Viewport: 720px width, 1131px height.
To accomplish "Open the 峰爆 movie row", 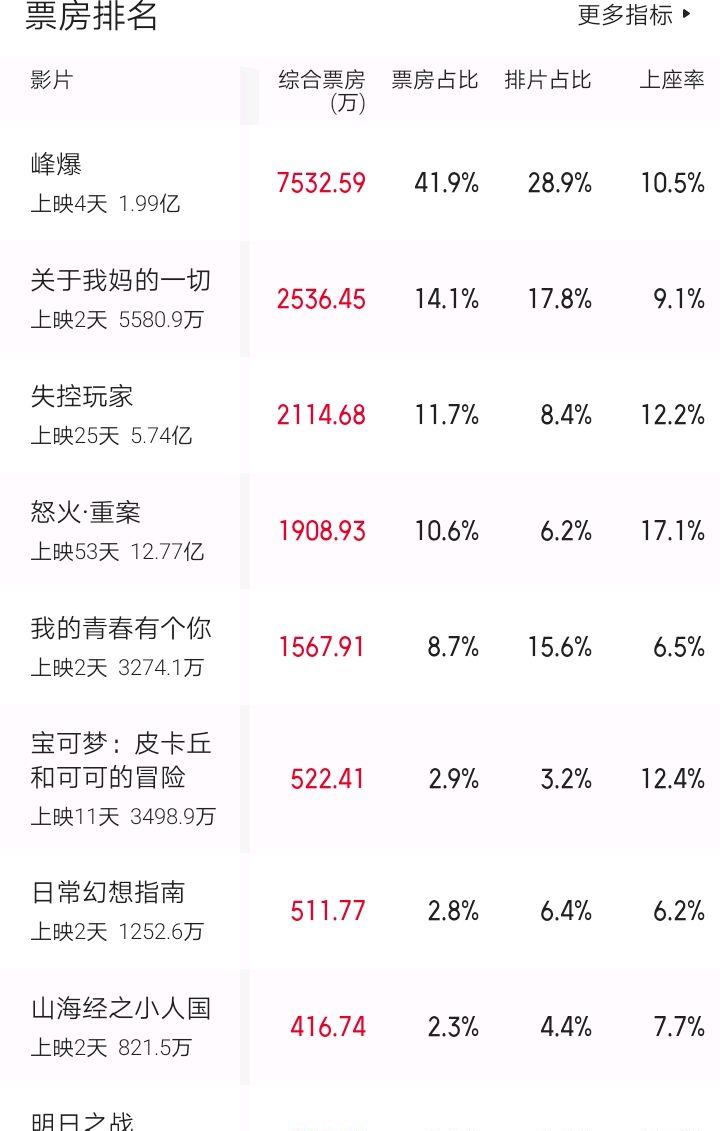I will 56,165.
